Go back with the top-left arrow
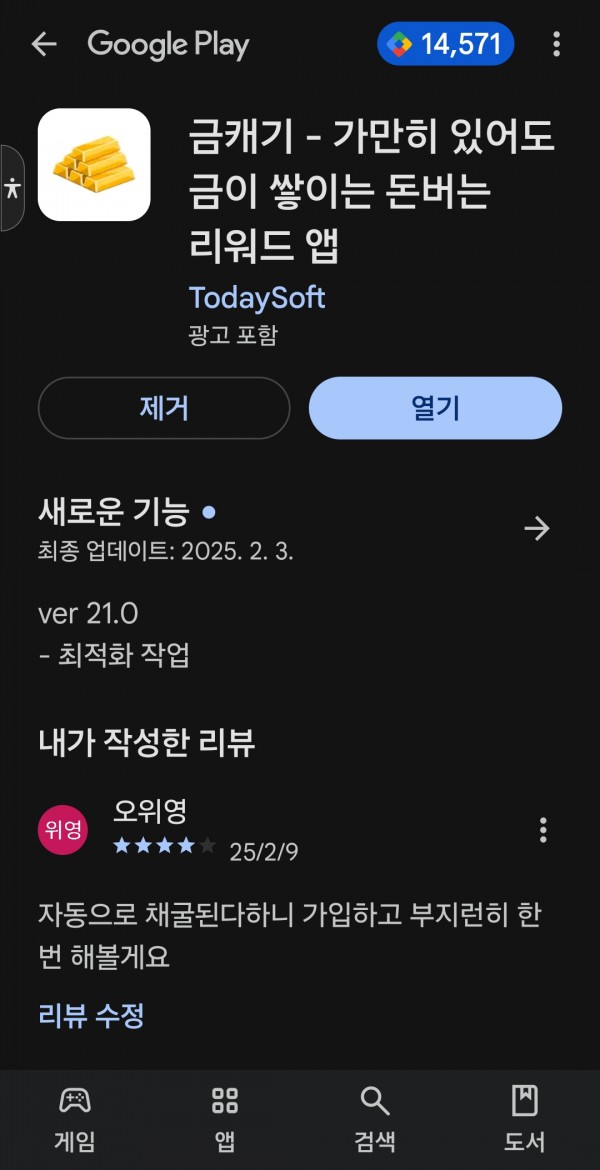Viewport: 600px width, 1170px height. tap(44, 45)
